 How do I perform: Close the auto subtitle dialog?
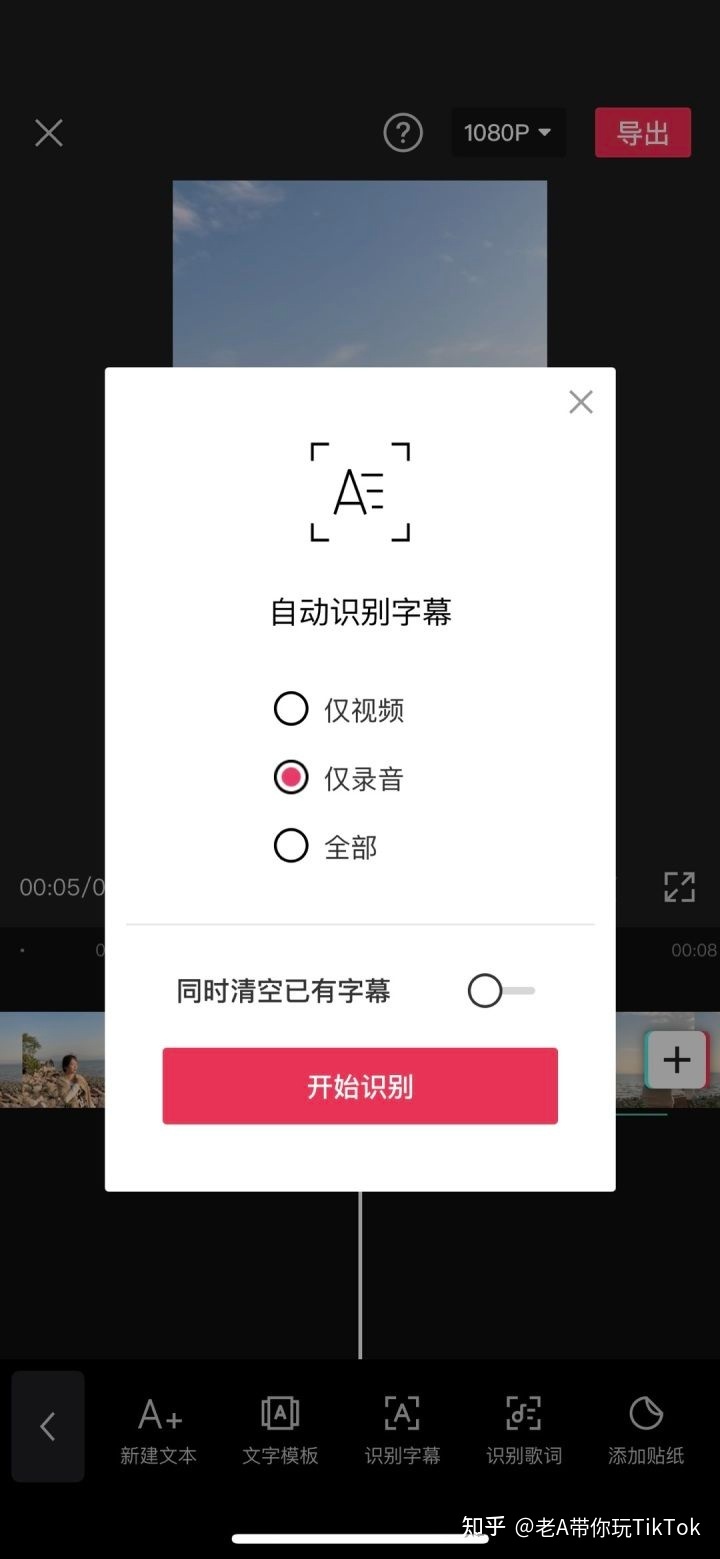[x=580, y=401]
